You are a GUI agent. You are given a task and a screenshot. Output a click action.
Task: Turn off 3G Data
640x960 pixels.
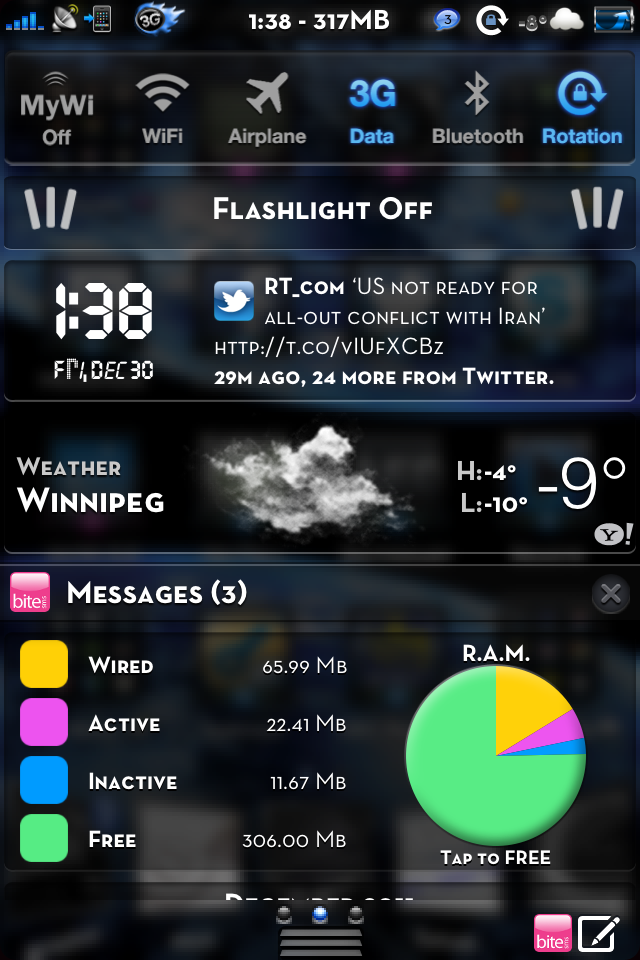click(371, 109)
